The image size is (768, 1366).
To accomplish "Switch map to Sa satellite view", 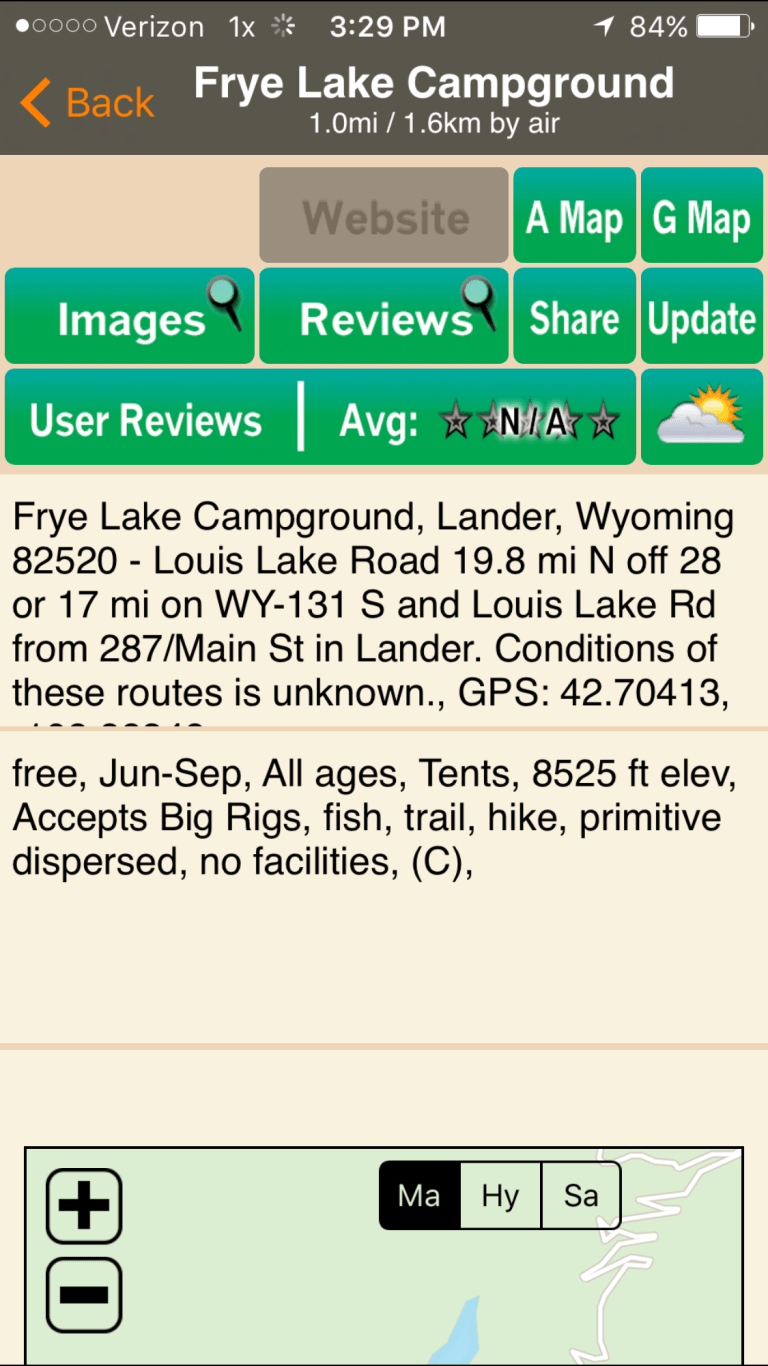I will pyautogui.click(x=580, y=1195).
